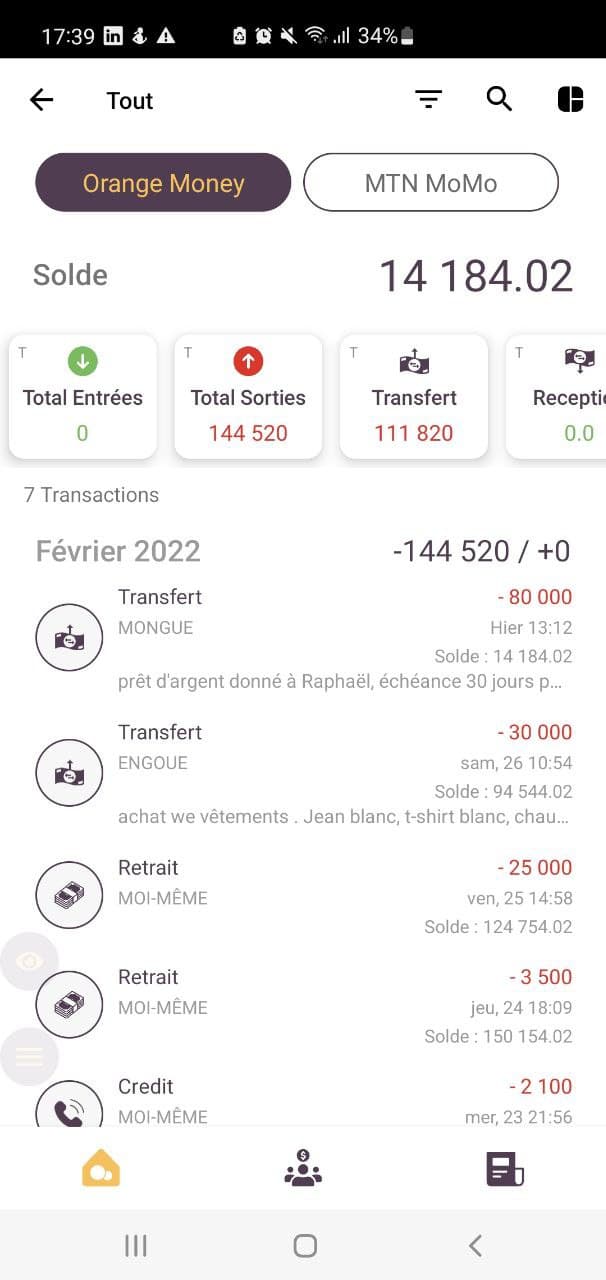Open the floating hamburger menu button

click(29, 1055)
